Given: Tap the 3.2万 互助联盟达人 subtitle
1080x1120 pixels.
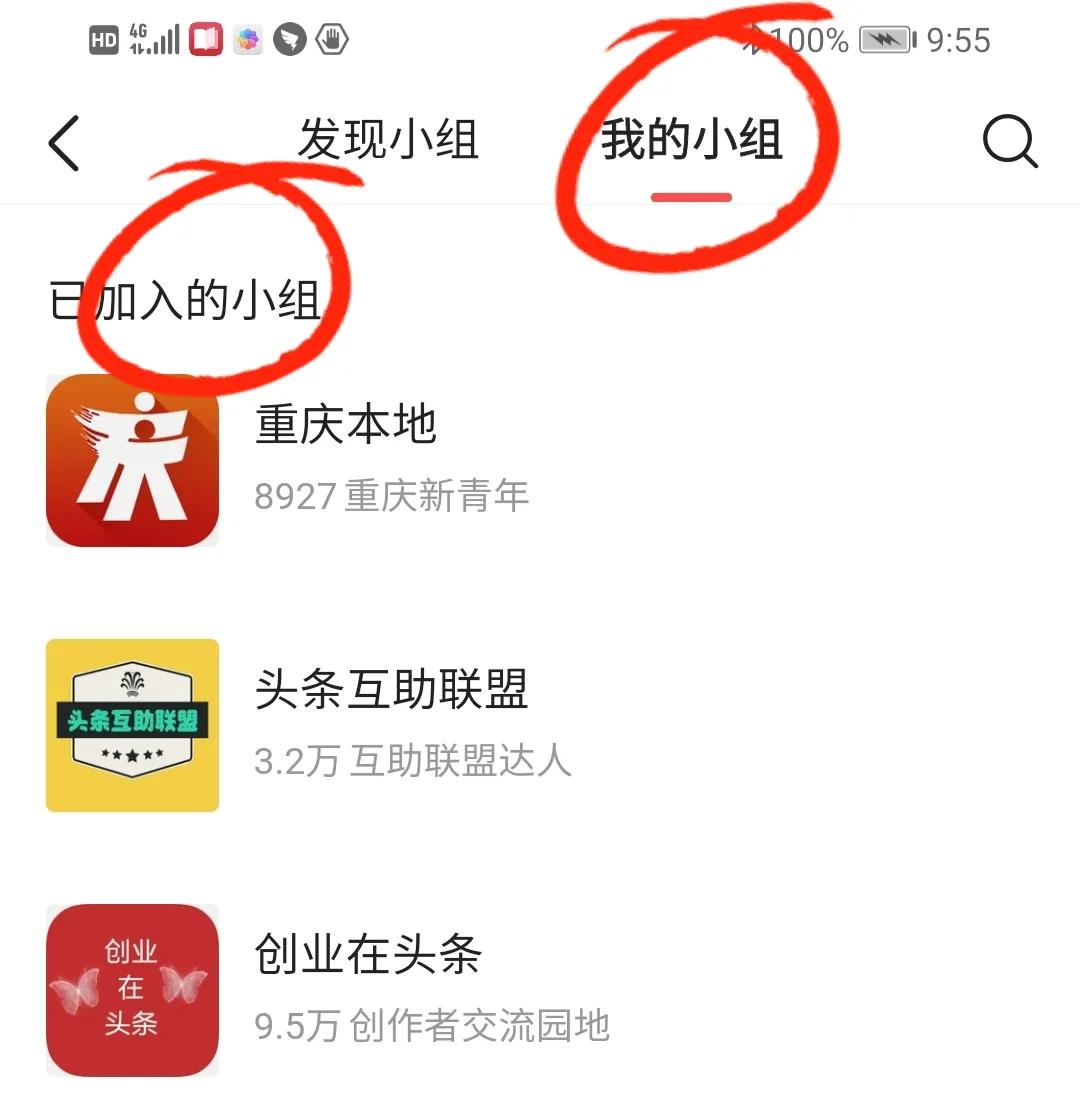Looking at the screenshot, I should click(411, 762).
